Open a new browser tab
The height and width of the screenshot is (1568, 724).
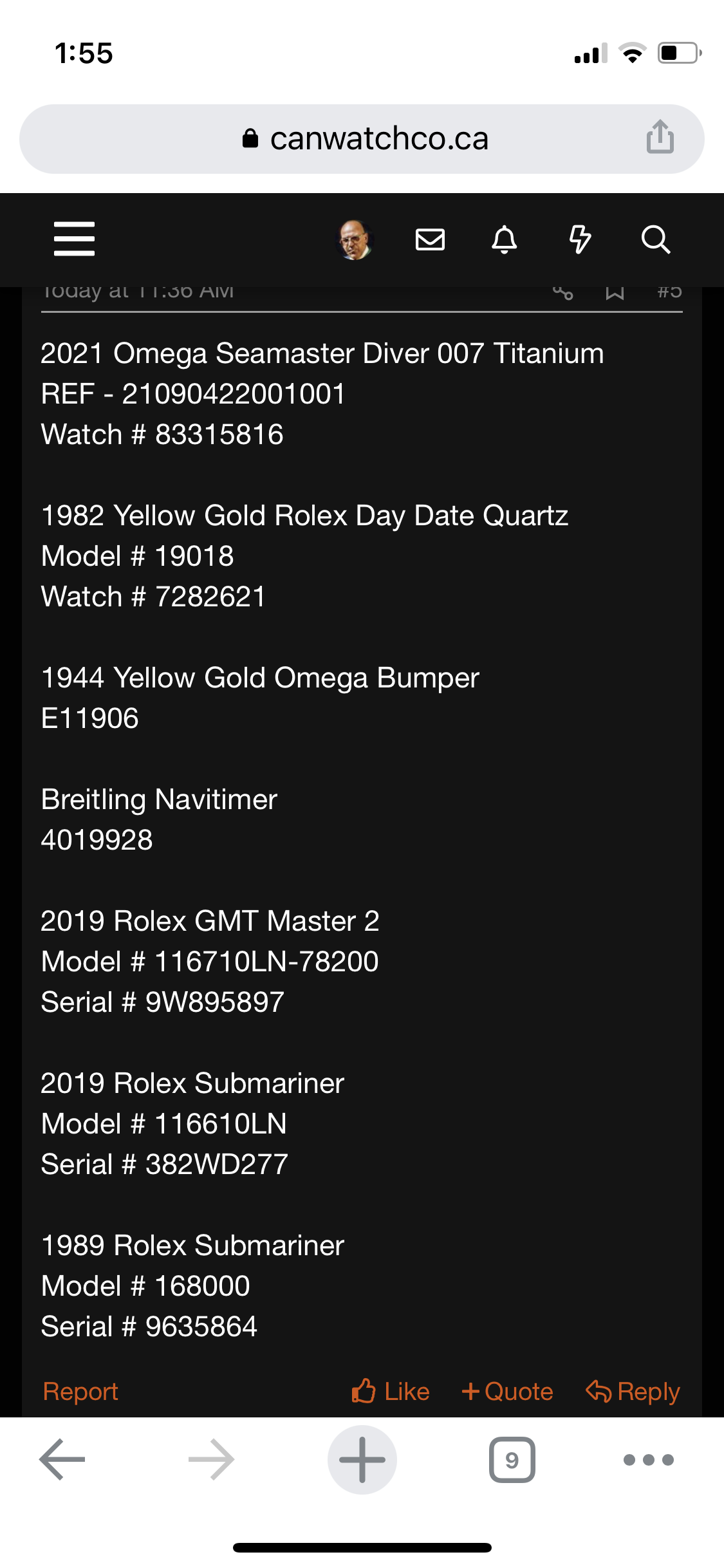[362, 1459]
